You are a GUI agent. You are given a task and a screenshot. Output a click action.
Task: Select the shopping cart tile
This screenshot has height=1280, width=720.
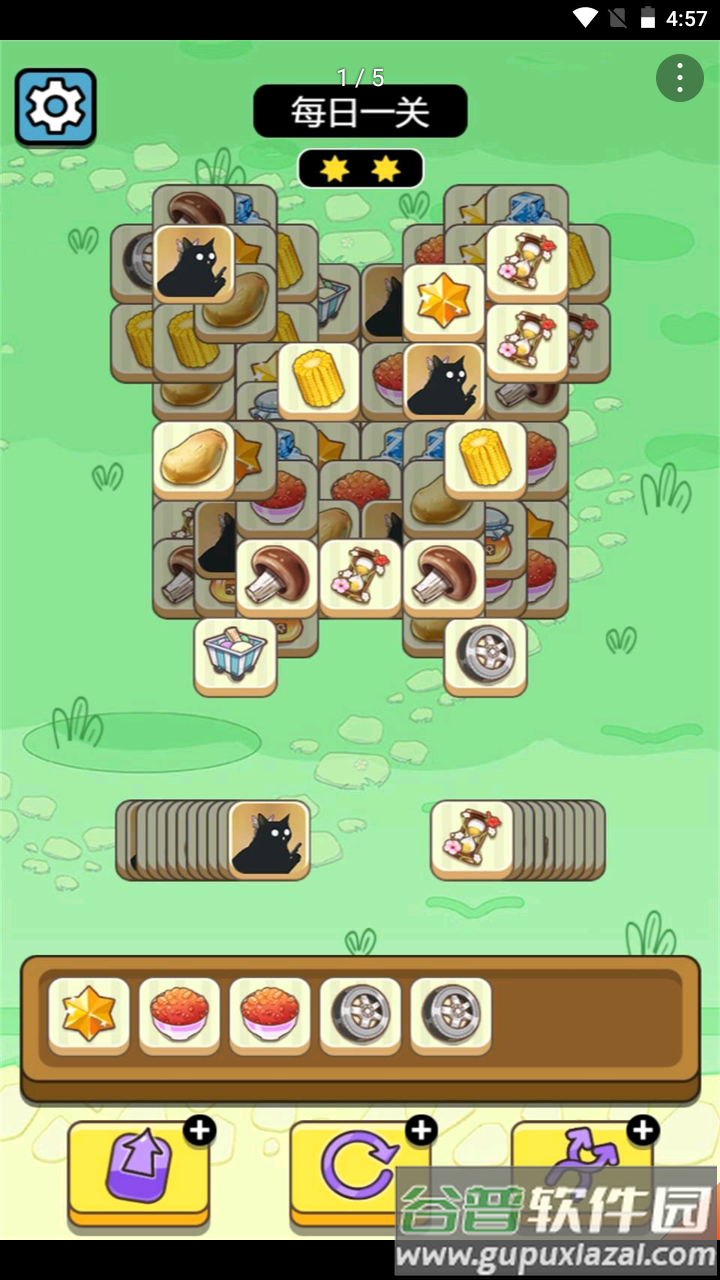[235, 655]
